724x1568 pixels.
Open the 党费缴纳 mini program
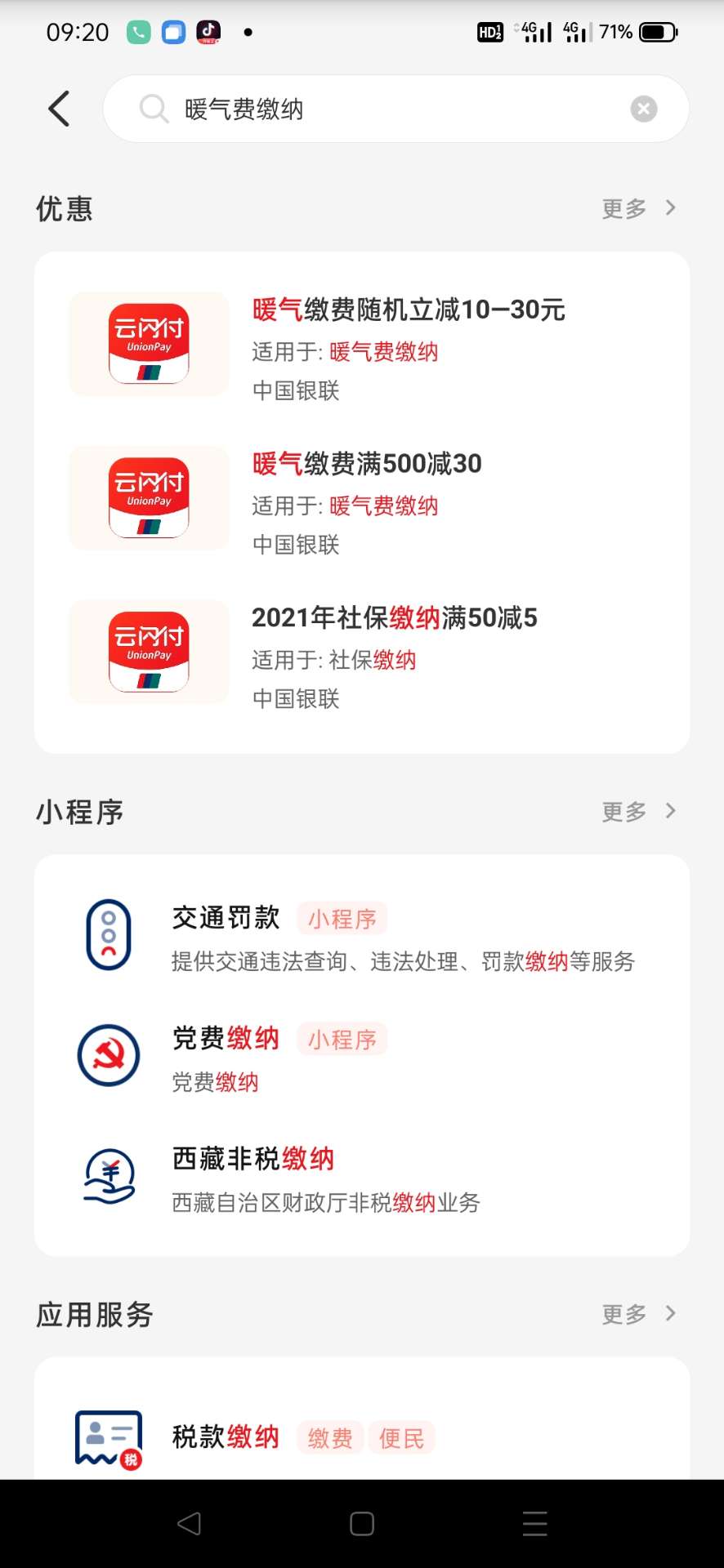click(x=362, y=1056)
